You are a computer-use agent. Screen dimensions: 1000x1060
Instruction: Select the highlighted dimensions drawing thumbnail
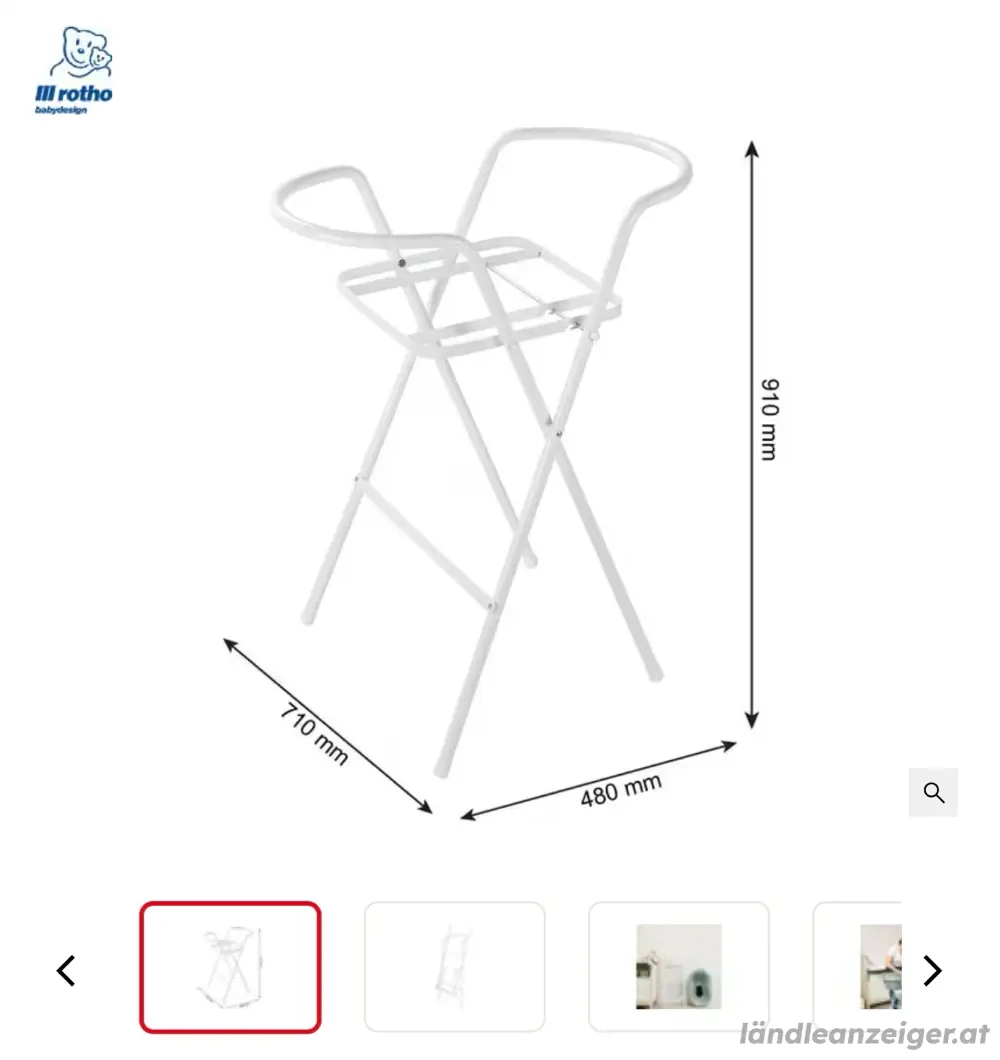[x=230, y=967]
